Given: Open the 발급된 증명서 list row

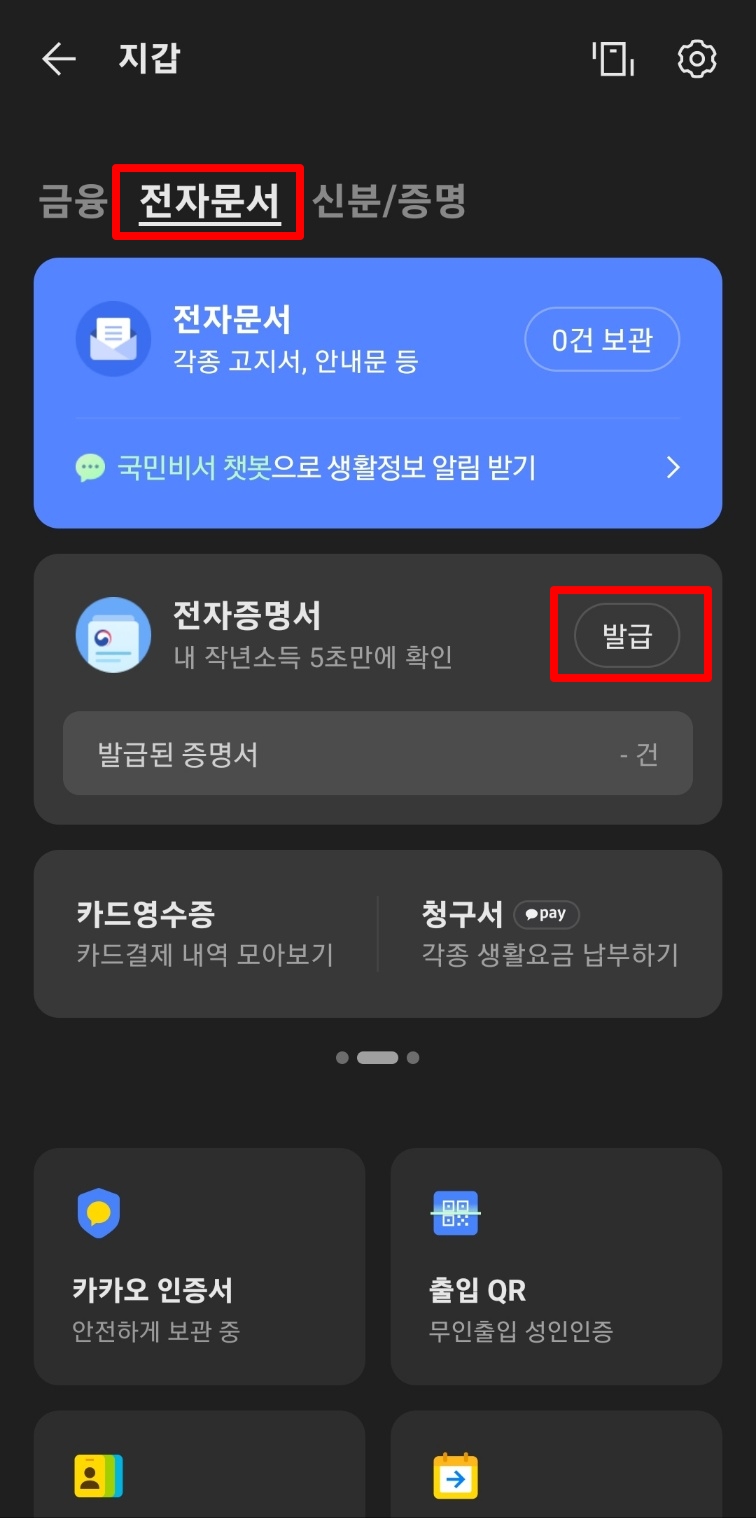Looking at the screenshot, I should pyautogui.click(x=377, y=753).
